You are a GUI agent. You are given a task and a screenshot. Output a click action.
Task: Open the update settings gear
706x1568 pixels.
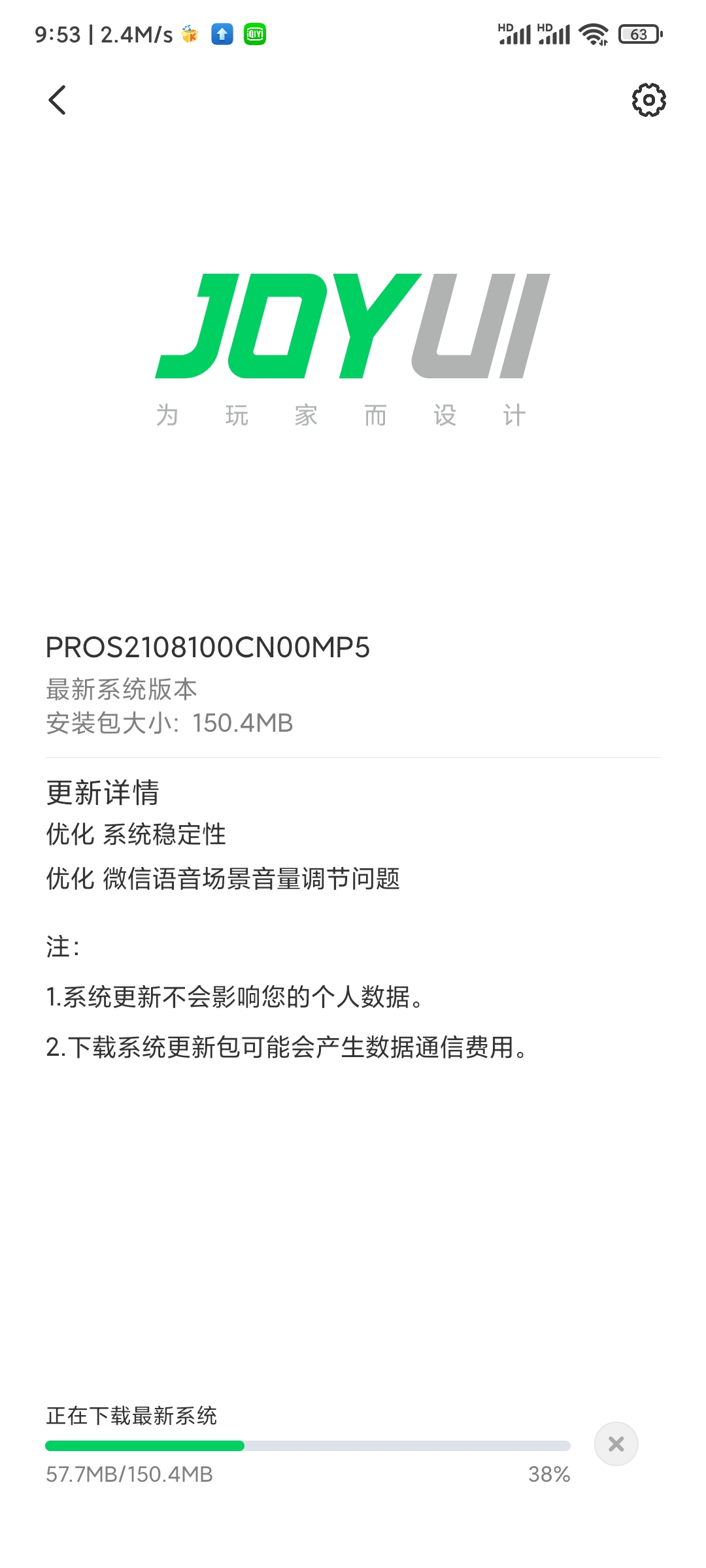click(648, 100)
